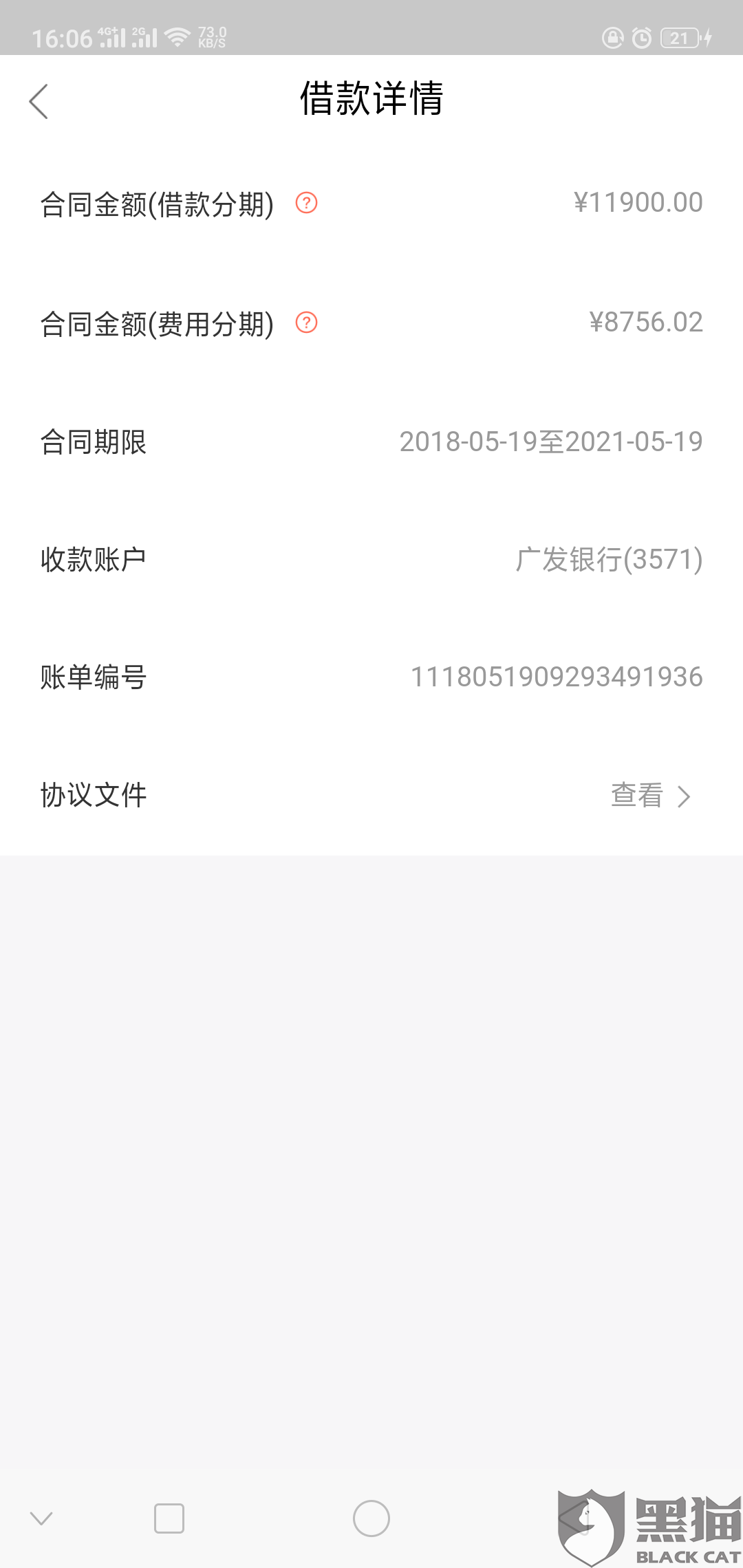Open the recent apps square button
This screenshot has width=743, height=1568.
tap(169, 1518)
